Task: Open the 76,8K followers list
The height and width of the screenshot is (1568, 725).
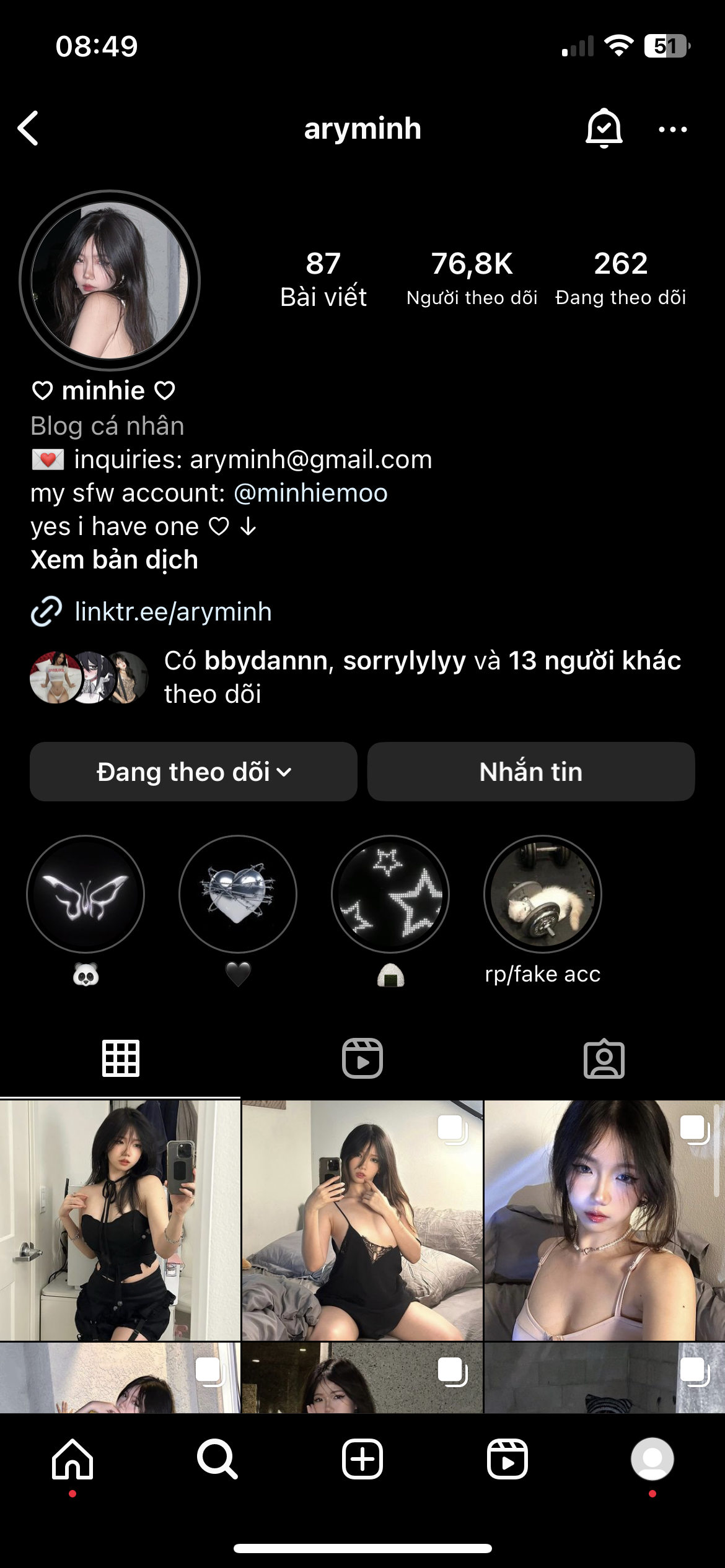Action: pyautogui.click(x=472, y=279)
